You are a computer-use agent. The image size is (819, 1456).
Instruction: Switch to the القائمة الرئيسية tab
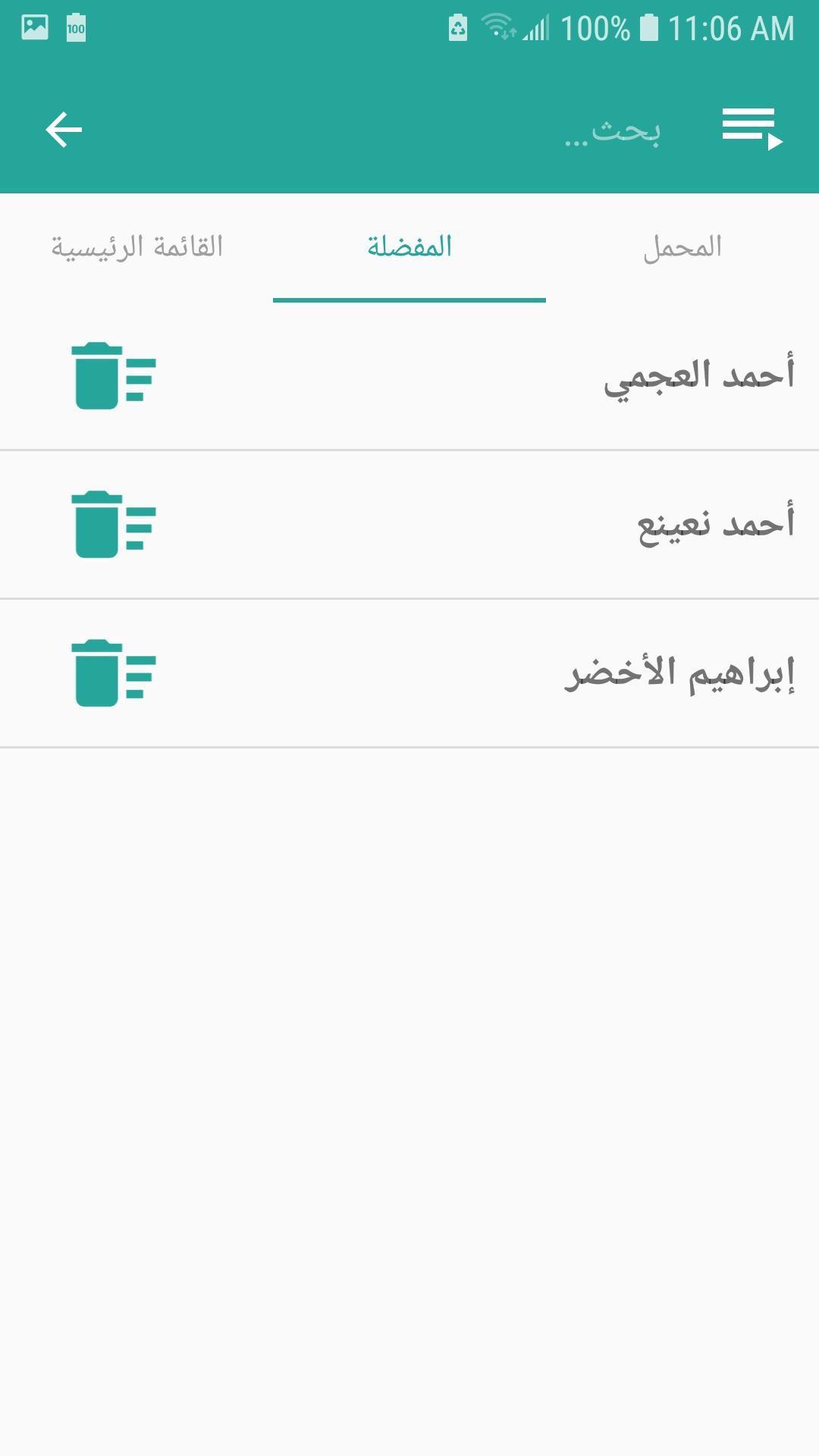click(136, 247)
